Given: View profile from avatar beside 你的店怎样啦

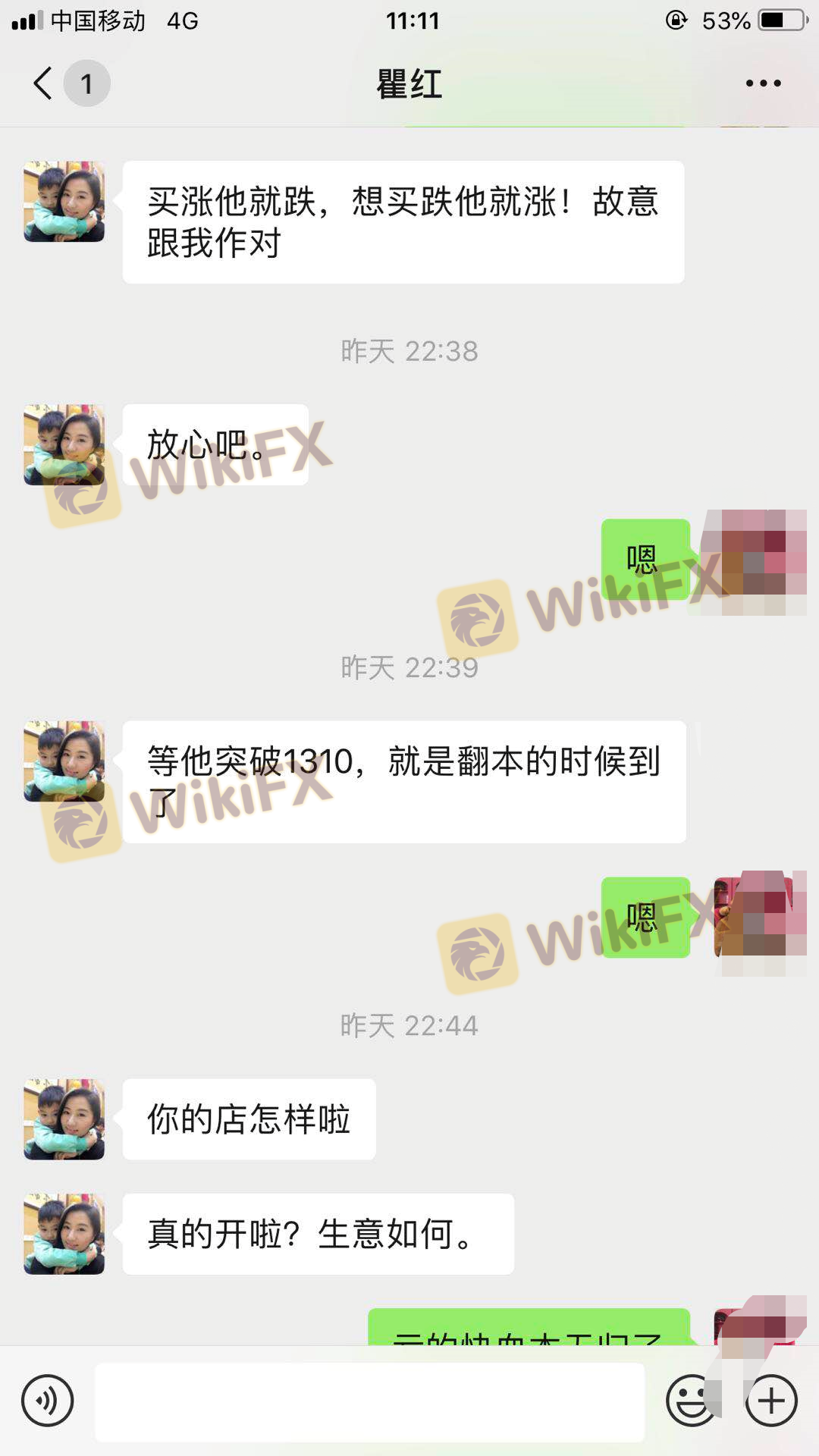Looking at the screenshot, I should click(64, 1119).
